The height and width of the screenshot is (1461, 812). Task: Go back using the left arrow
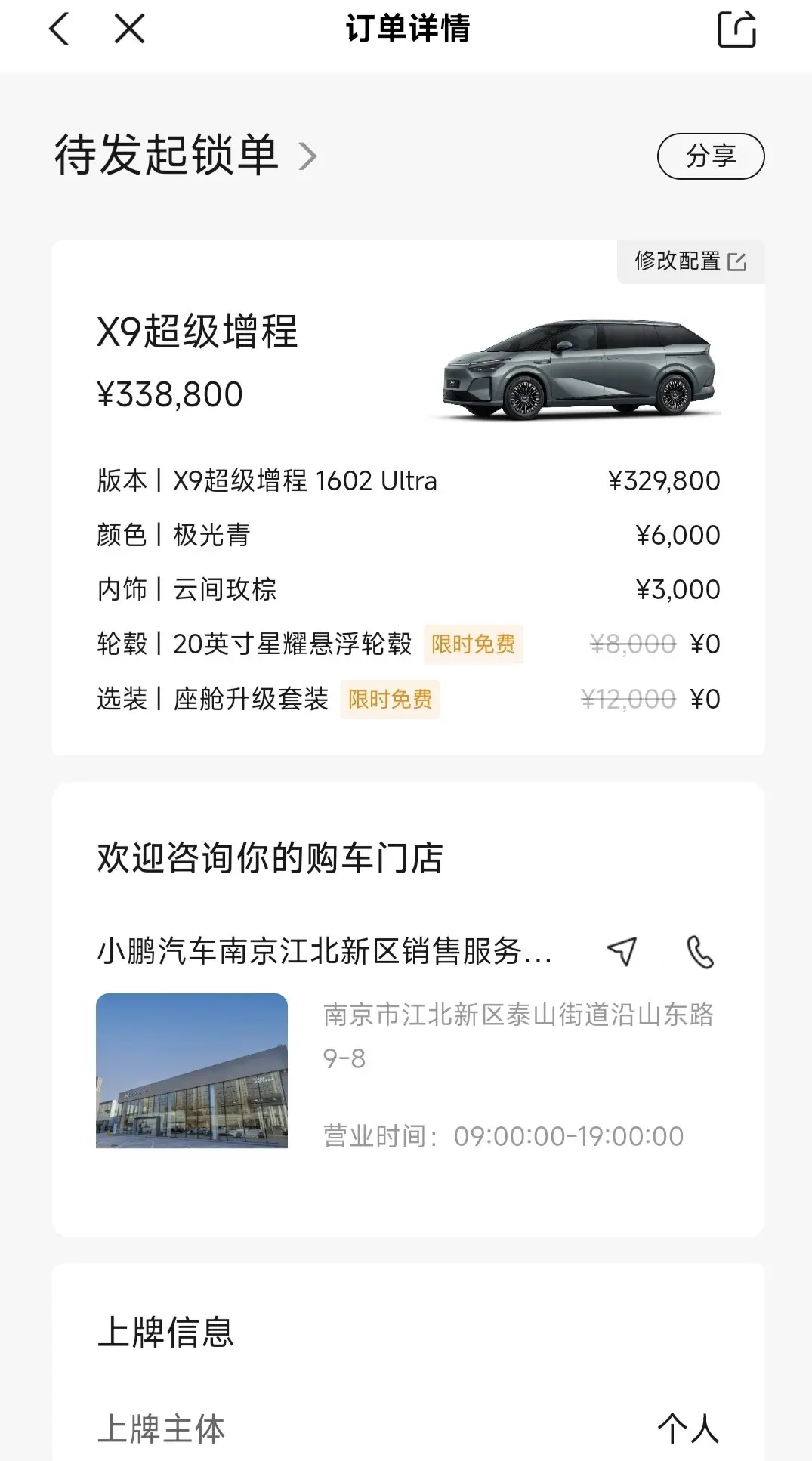click(59, 30)
